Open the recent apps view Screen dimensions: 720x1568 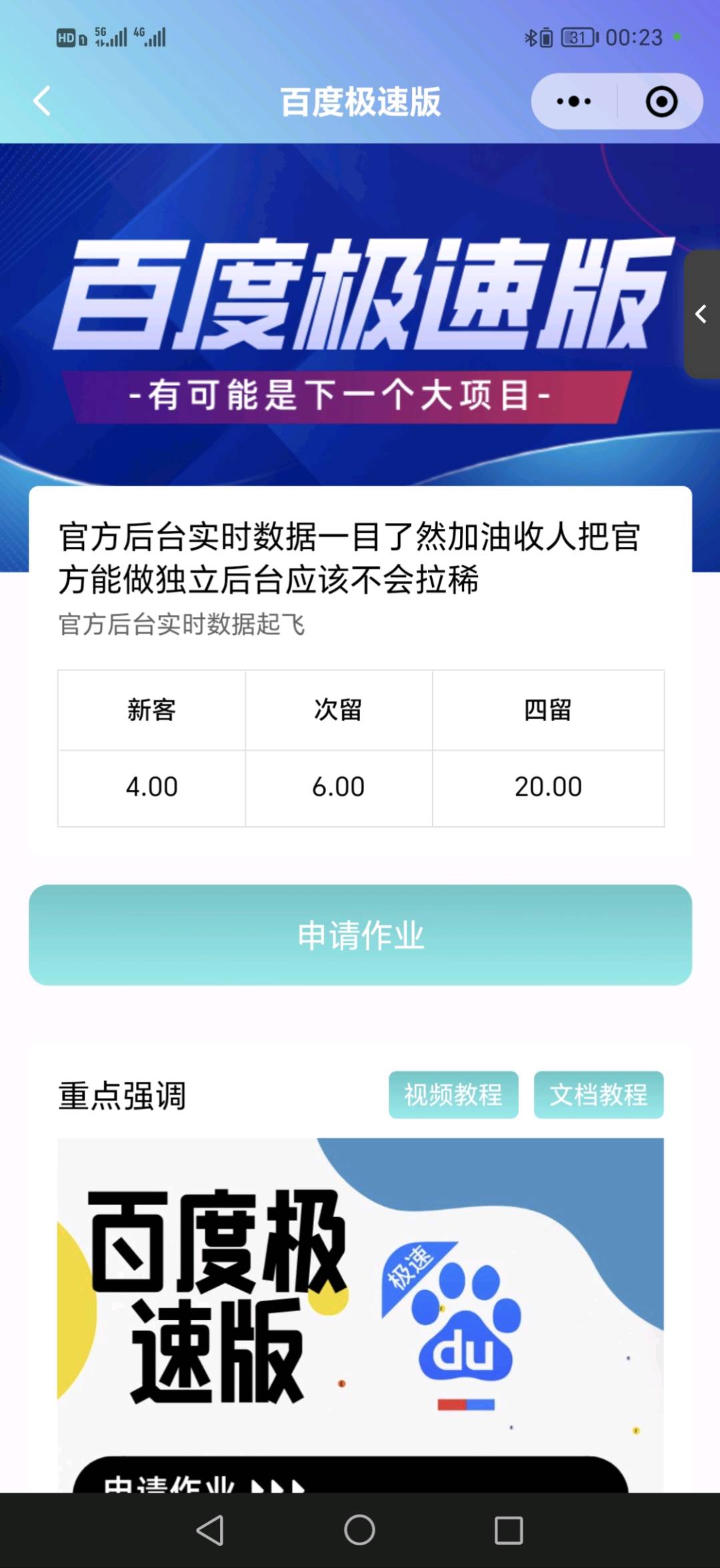click(509, 1529)
